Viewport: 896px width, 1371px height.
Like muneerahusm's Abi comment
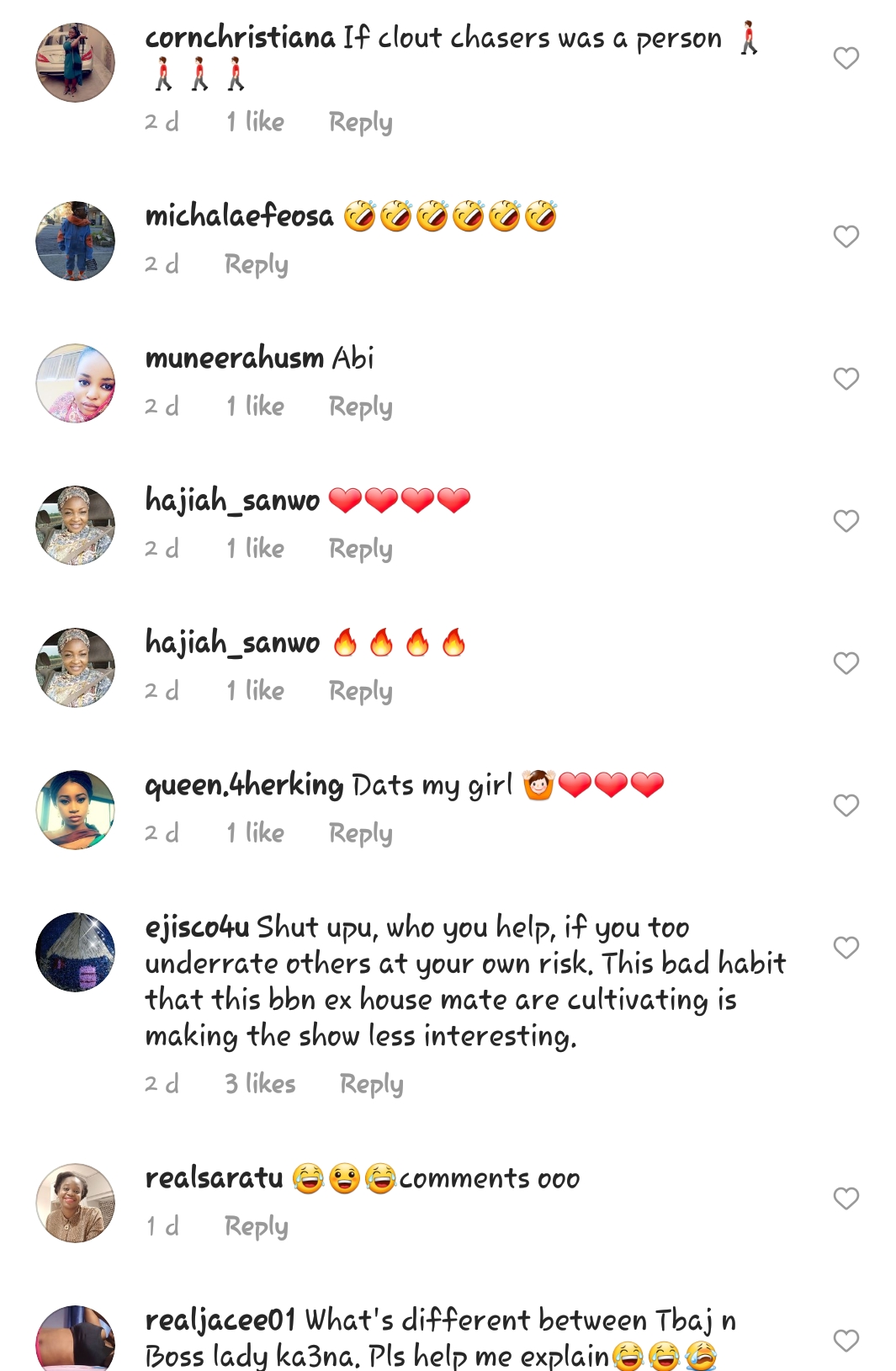pyautogui.click(x=846, y=379)
